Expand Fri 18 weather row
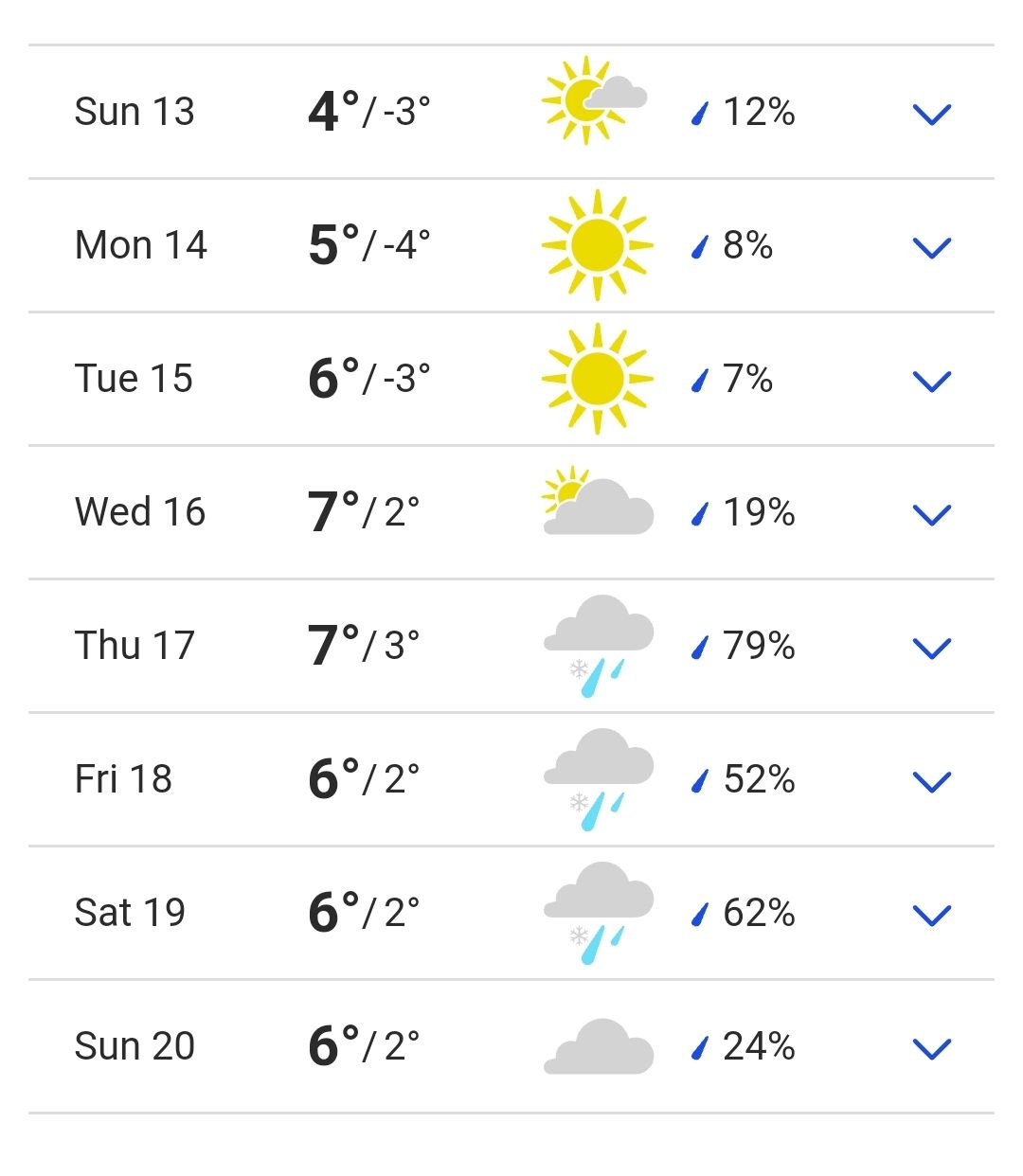 (x=931, y=781)
